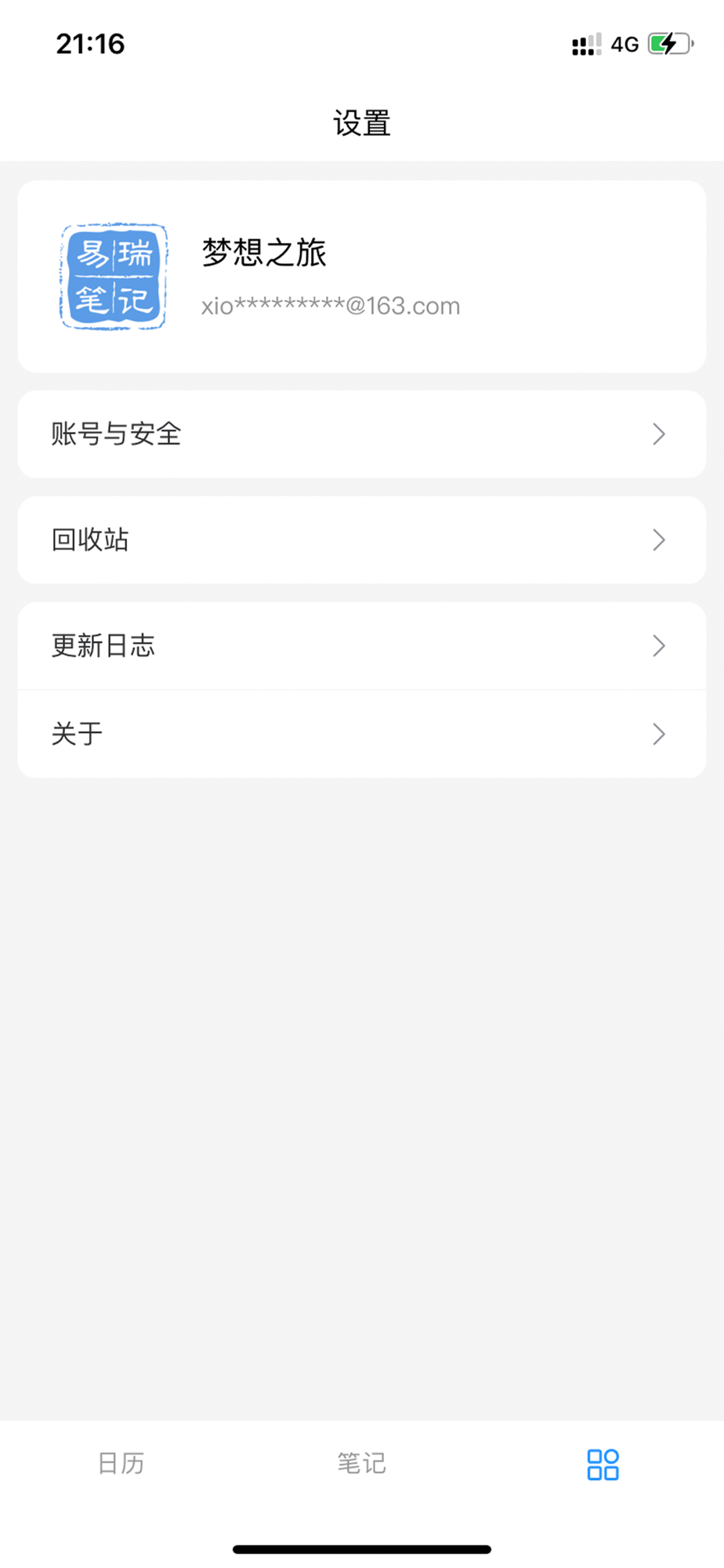View the 更新日志 changelog
Screen dimensions: 724x1568
point(361,645)
